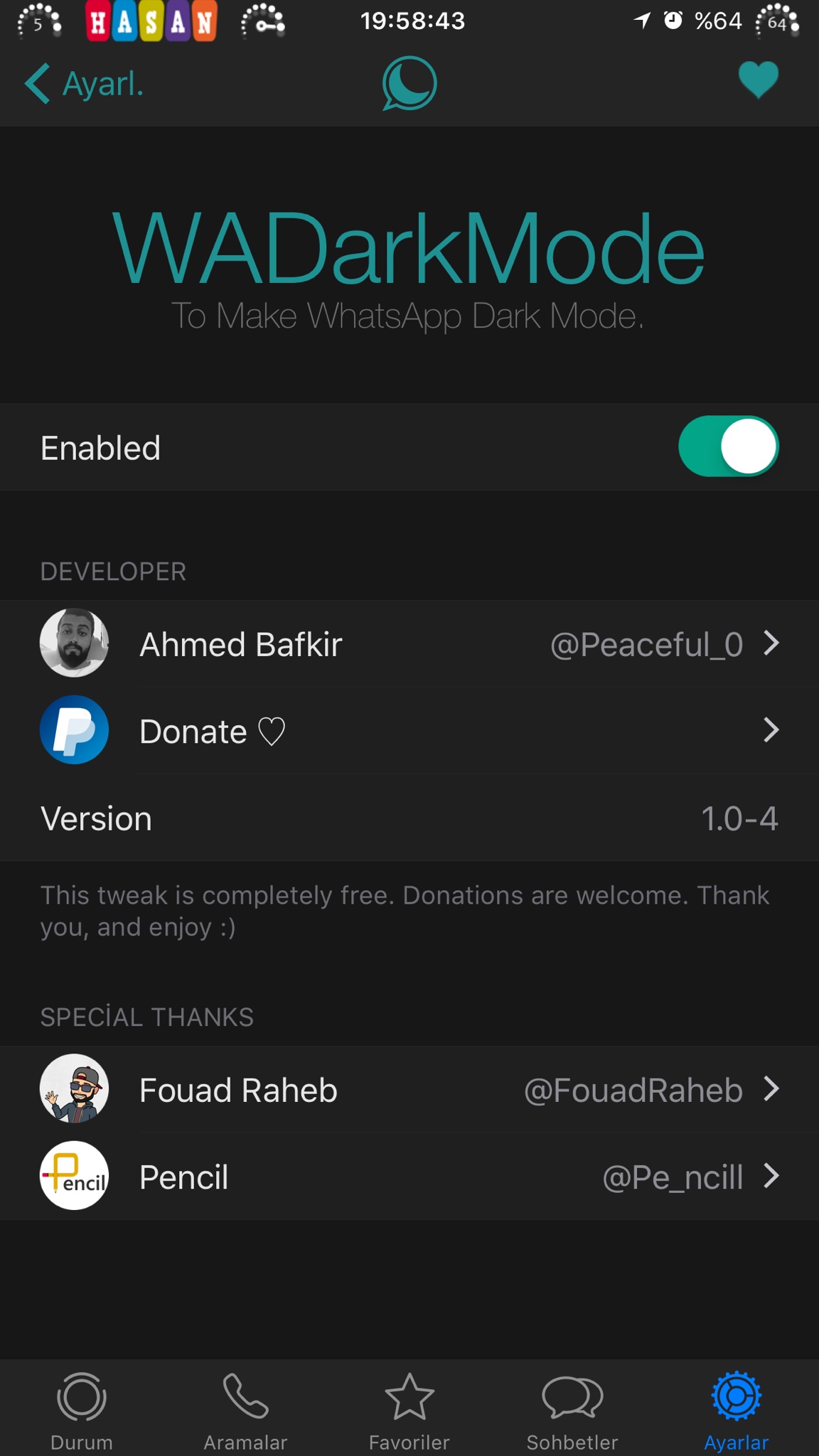Switch to the Aramalar tab
Image resolution: width=819 pixels, height=1456 pixels.
pos(245,1410)
